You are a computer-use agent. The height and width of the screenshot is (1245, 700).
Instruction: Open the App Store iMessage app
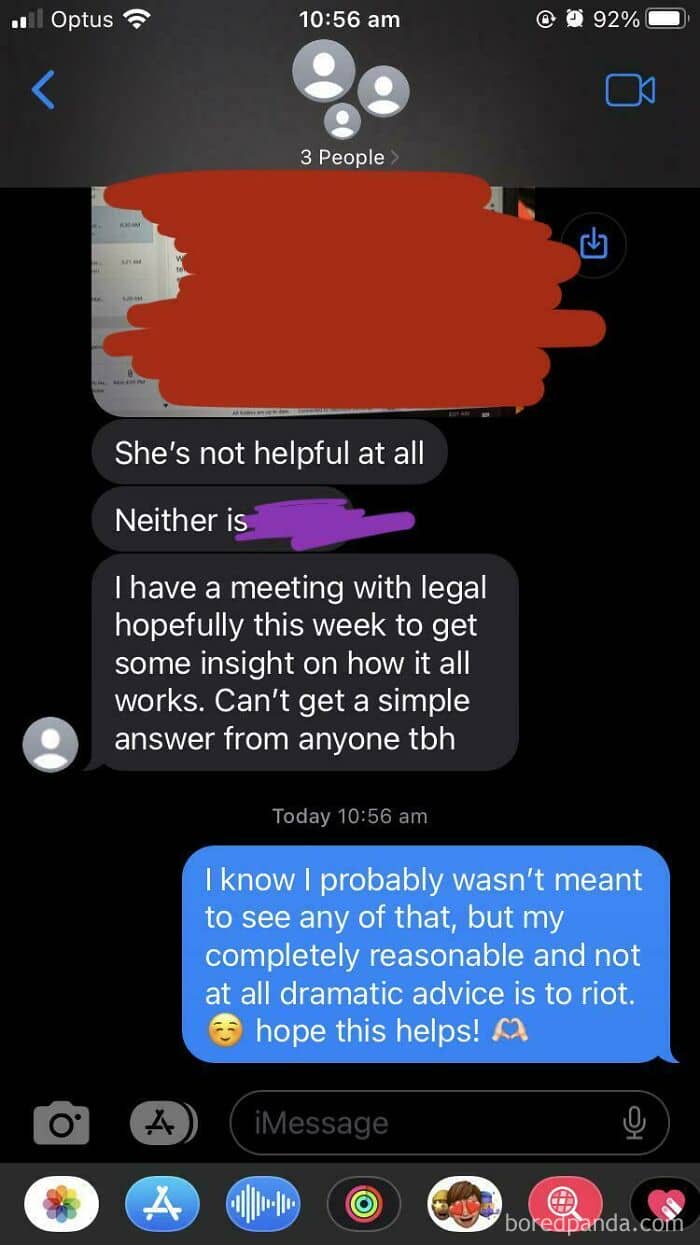click(162, 1203)
